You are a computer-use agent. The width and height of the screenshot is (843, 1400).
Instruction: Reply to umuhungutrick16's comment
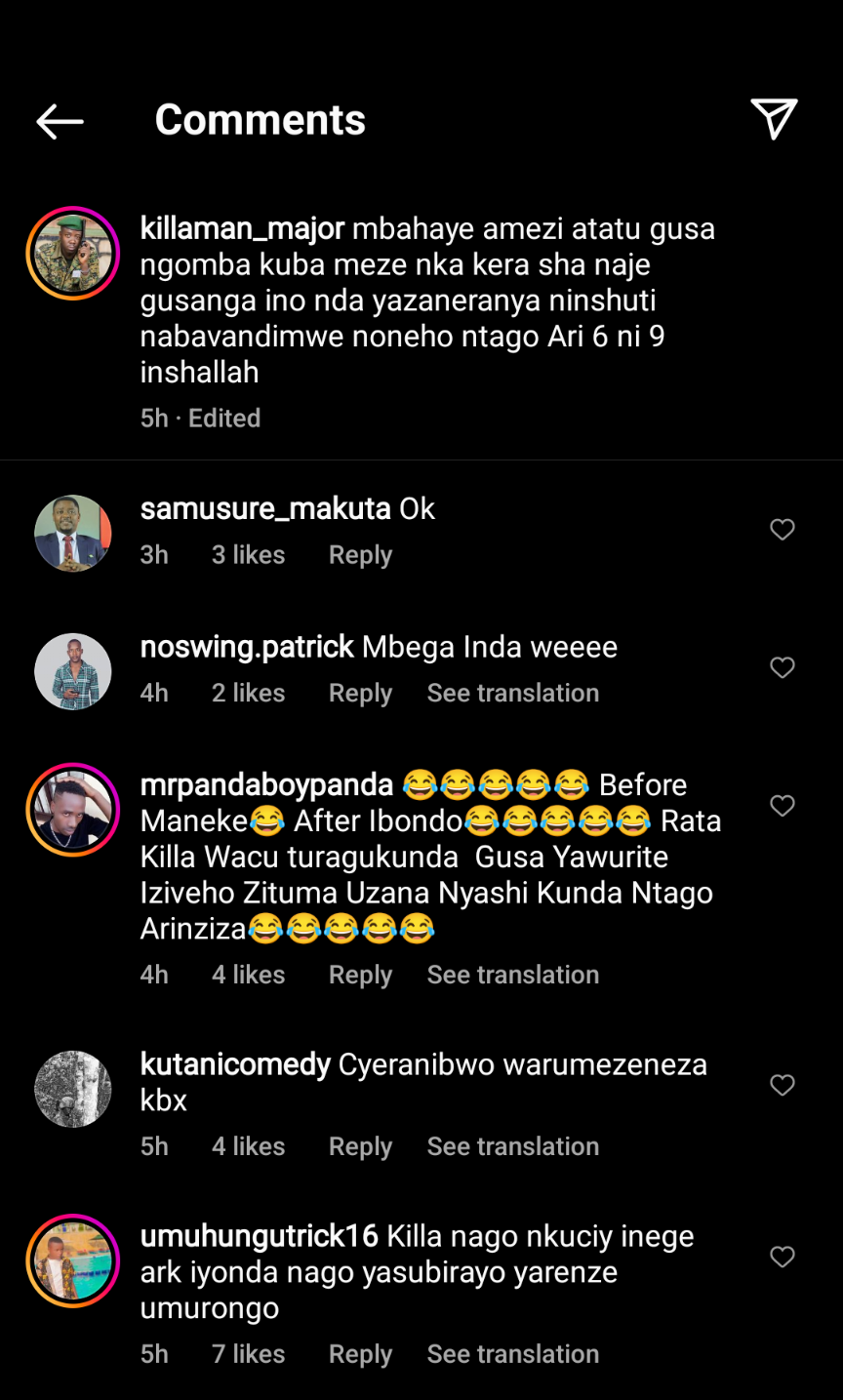[x=360, y=1354]
